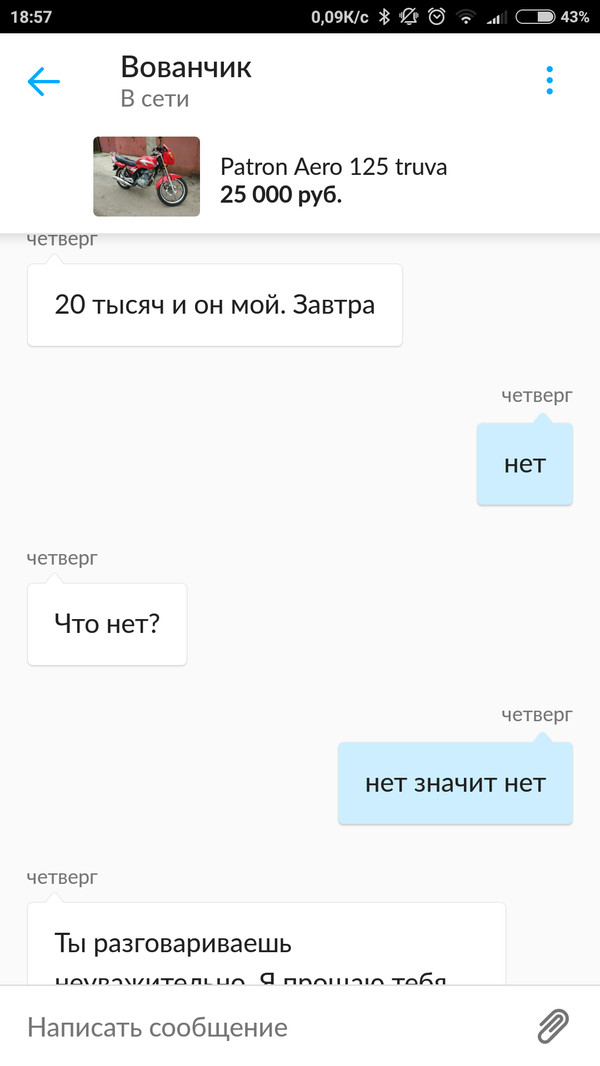The height and width of the screenshot is (1066, 600).
Task: Go back using the arrow icon
Action: [x=44, y=82]
